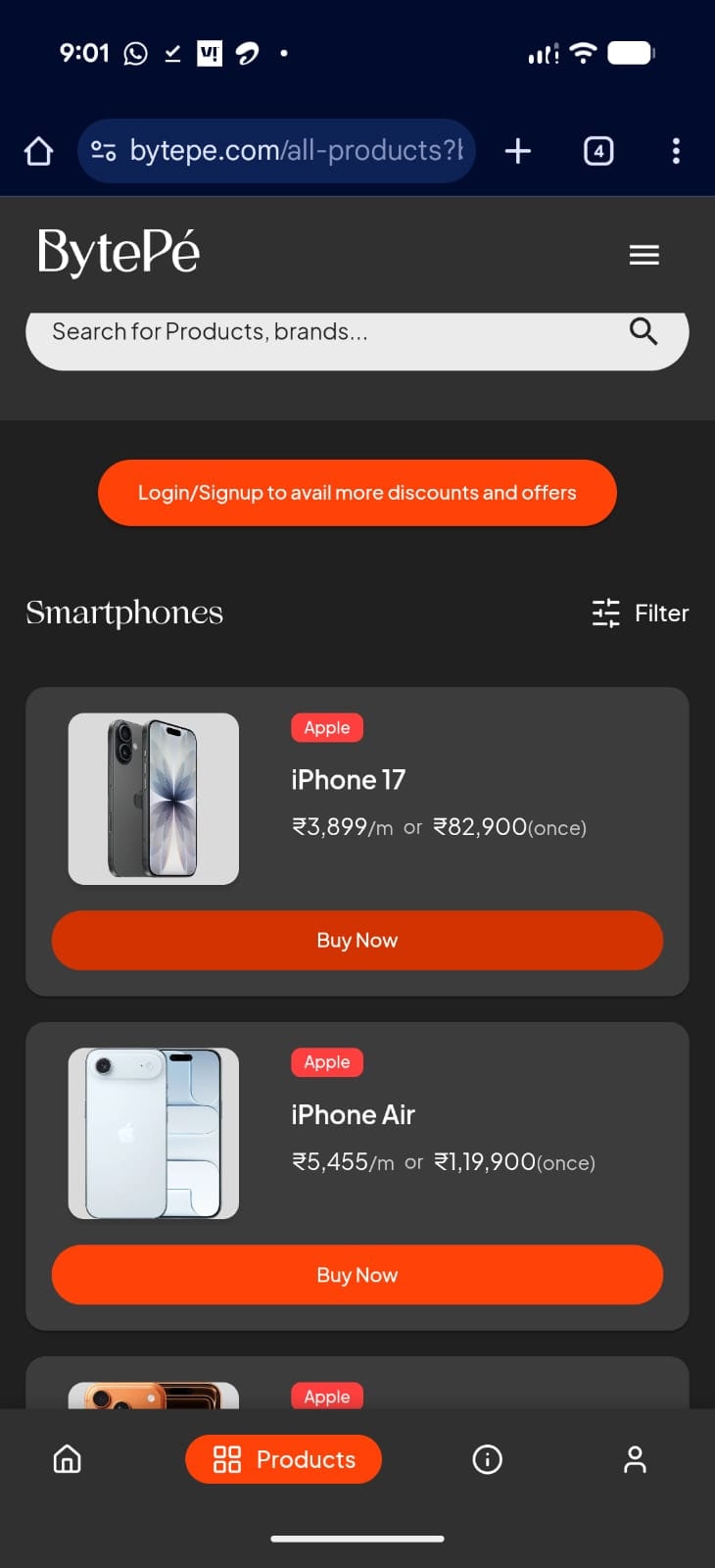Tap the BytePé logo
The image size is (715, 1568).
[x=119, y=253]
